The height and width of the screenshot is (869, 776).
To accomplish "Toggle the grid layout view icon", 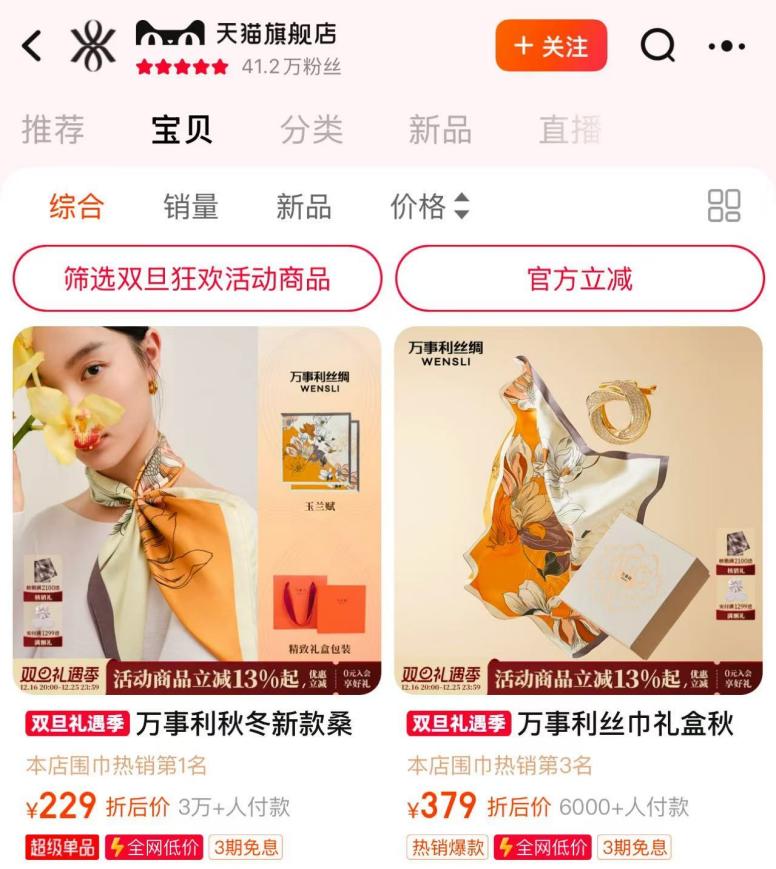I will [724, 206].
